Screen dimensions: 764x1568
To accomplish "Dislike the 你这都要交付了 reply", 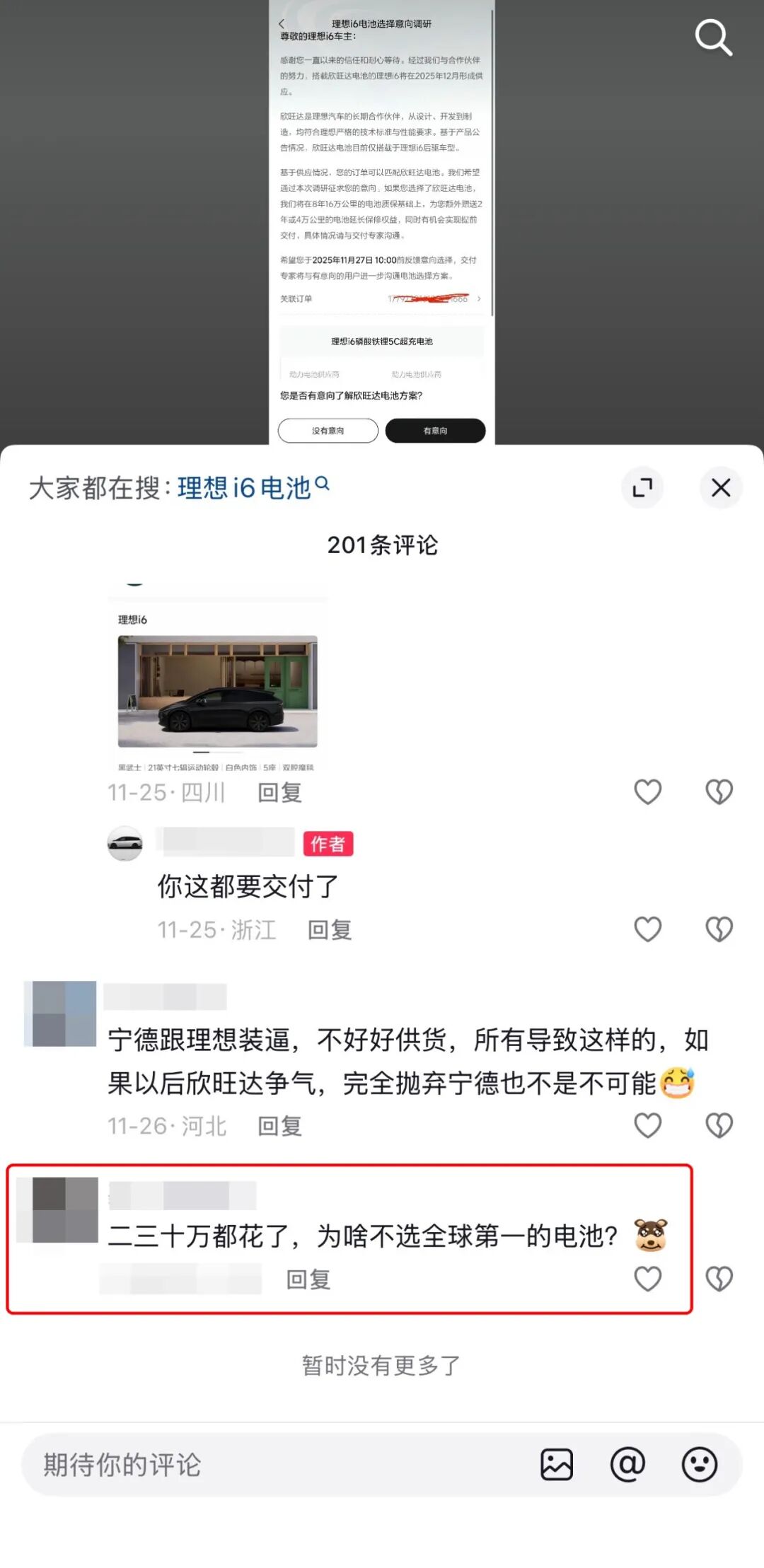I will click(x=719, y=929).
